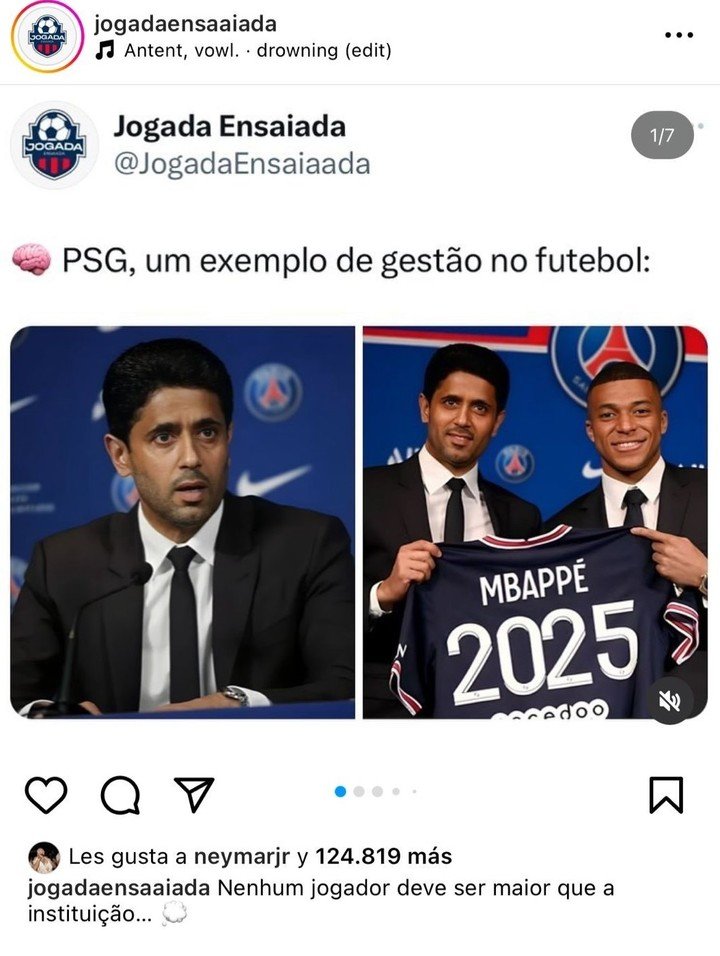Select the second carousel dot indicator

click(360, 792)
